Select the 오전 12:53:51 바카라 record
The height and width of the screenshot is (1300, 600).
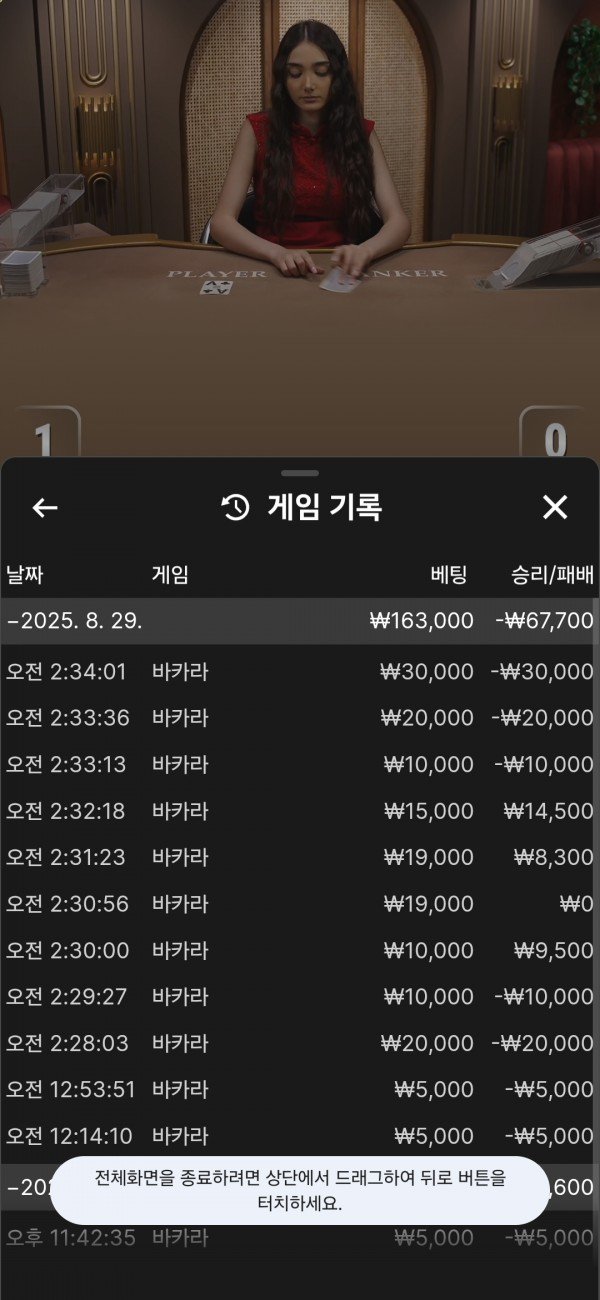point(298,1090)
